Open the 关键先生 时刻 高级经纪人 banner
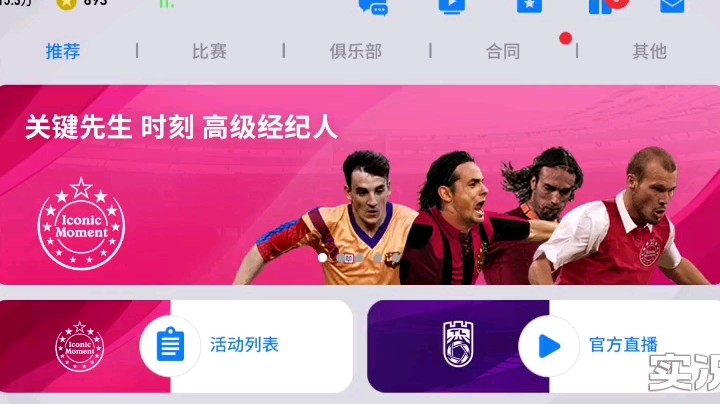The width and height of the screenshot is (720, 404). [x=360, y=185]
